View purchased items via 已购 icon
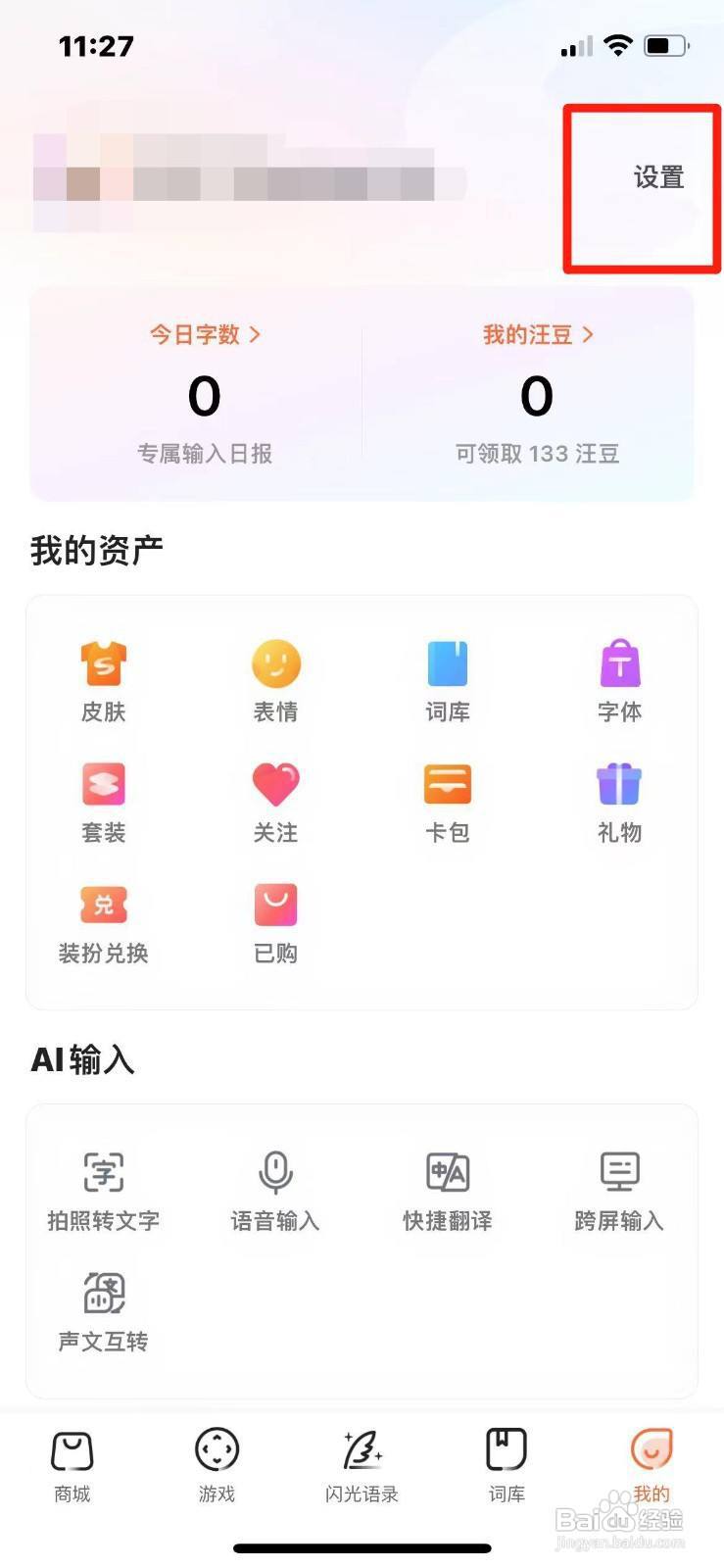 tap(274, 918)
